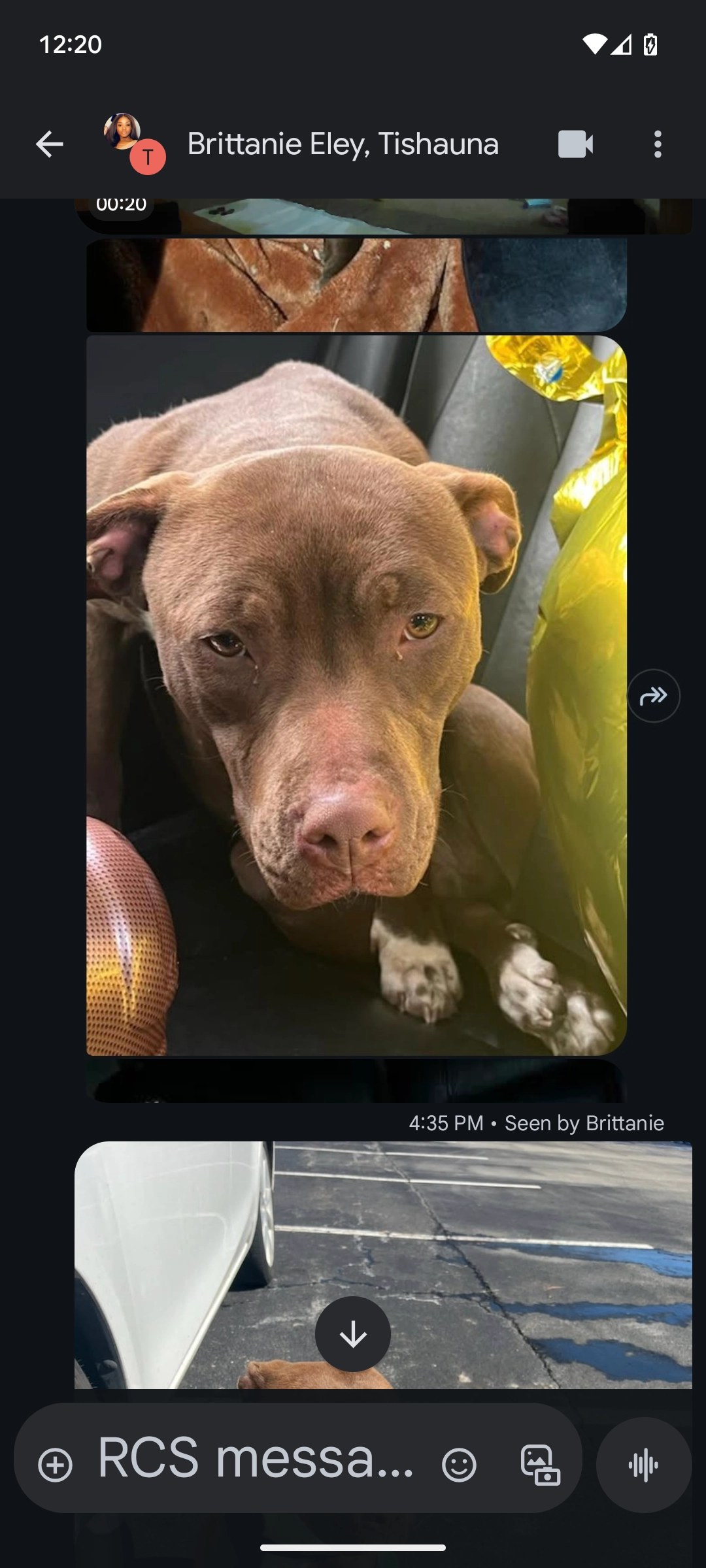706x1568 pixels.
Task: Open the overflow menu
Action: click(x=658, y=144)
